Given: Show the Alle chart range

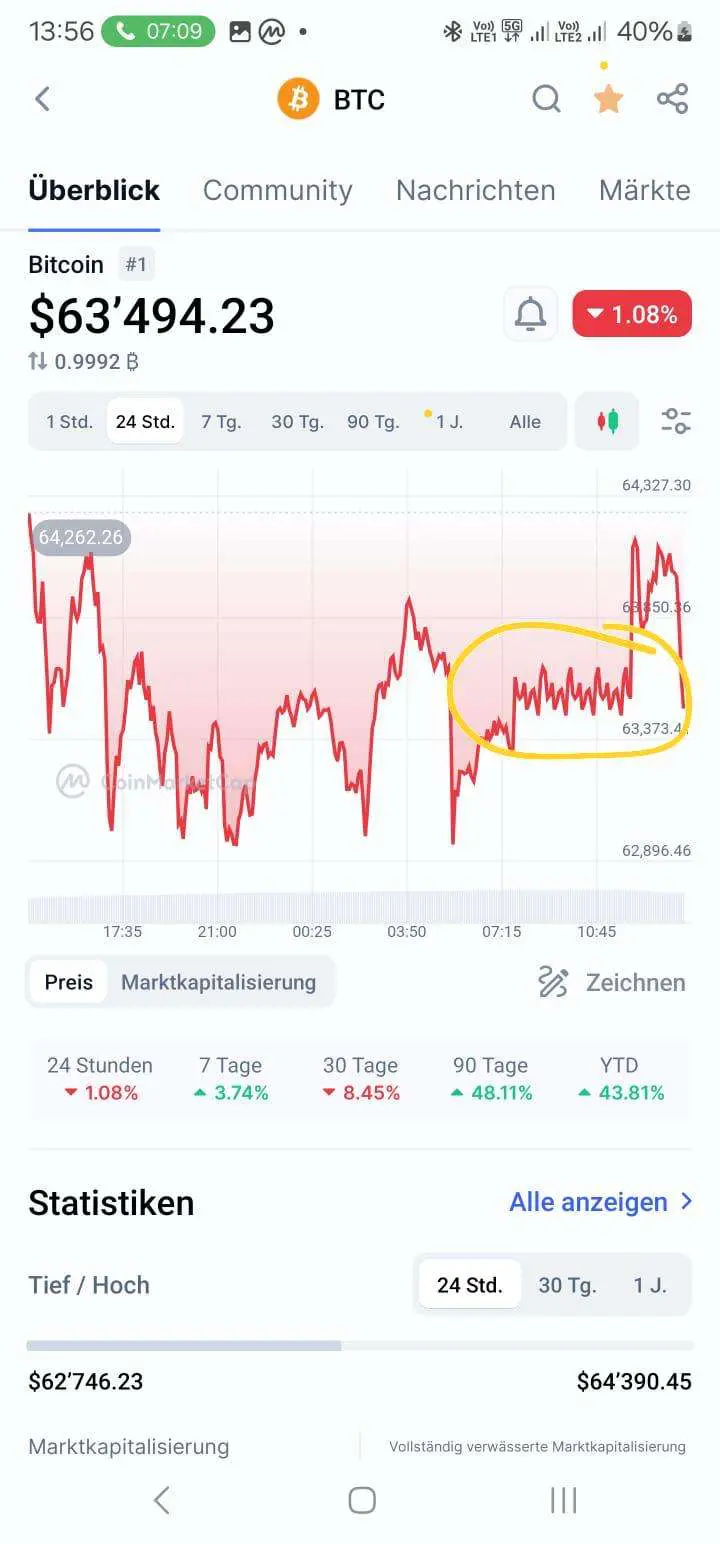Looking at the screenshot, I should 525,422.
